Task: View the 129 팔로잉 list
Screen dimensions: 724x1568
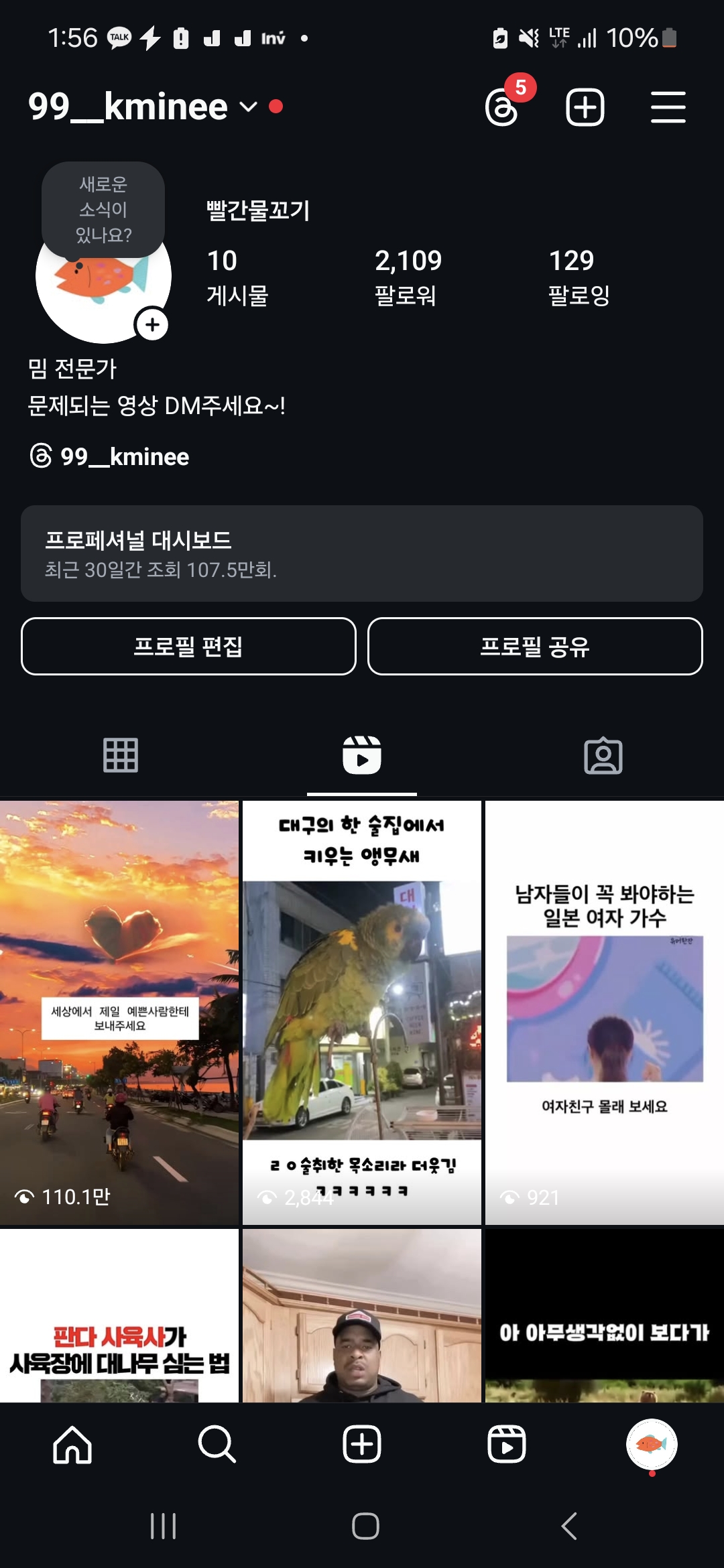Action: (x=578, y=276)
